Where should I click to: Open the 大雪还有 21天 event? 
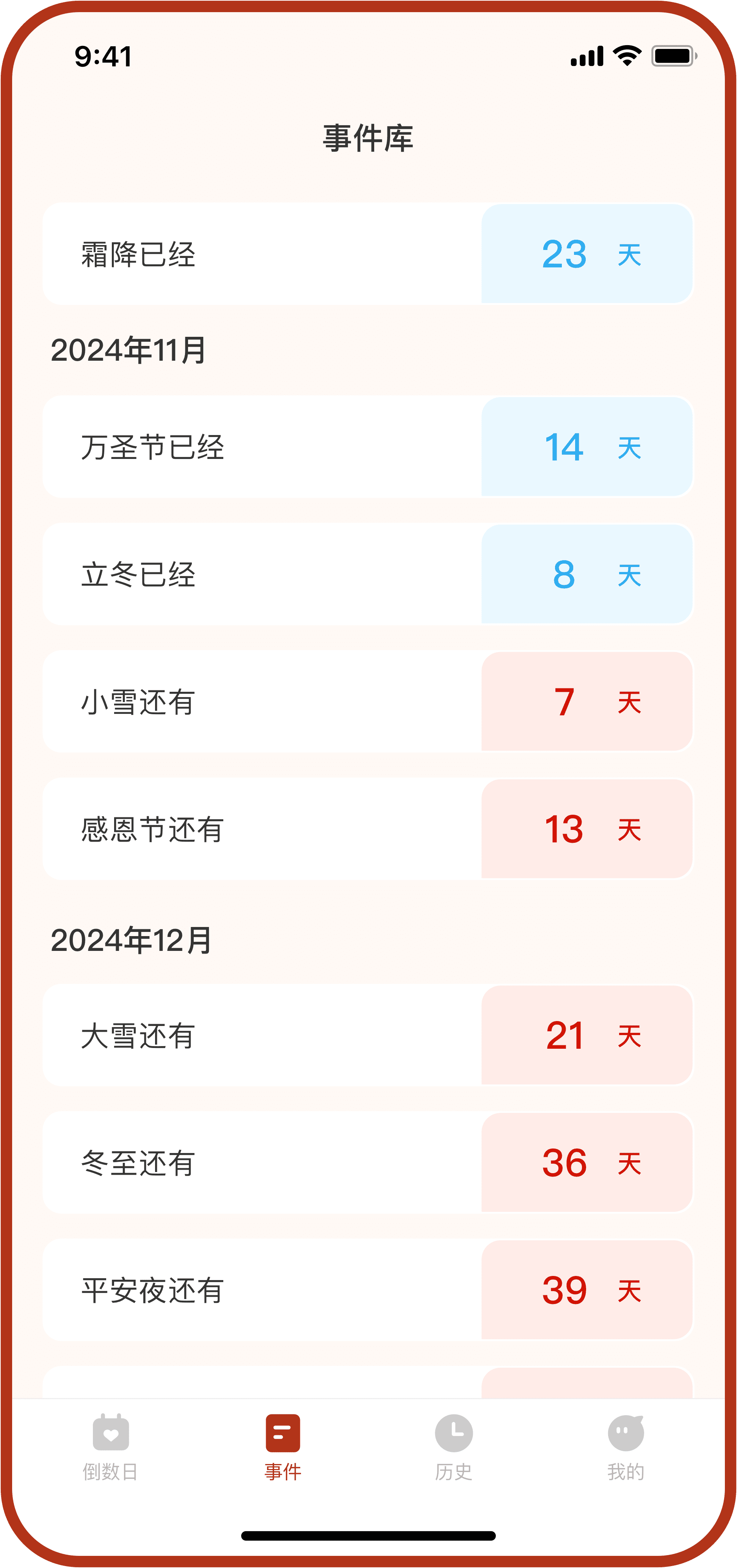coord(368,1035)
